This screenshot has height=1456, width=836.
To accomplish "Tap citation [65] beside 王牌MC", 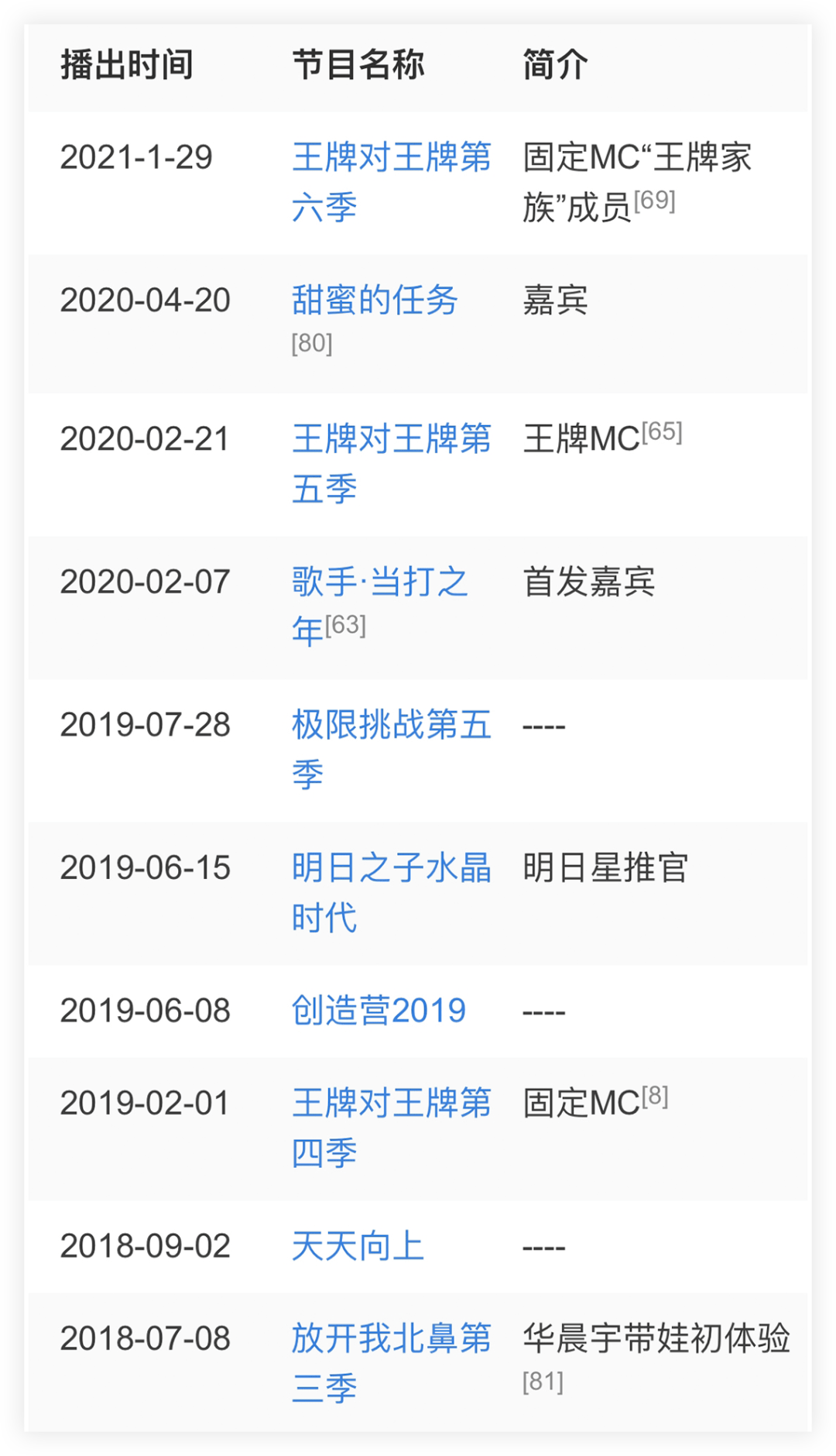I will (x=662, y=431).
